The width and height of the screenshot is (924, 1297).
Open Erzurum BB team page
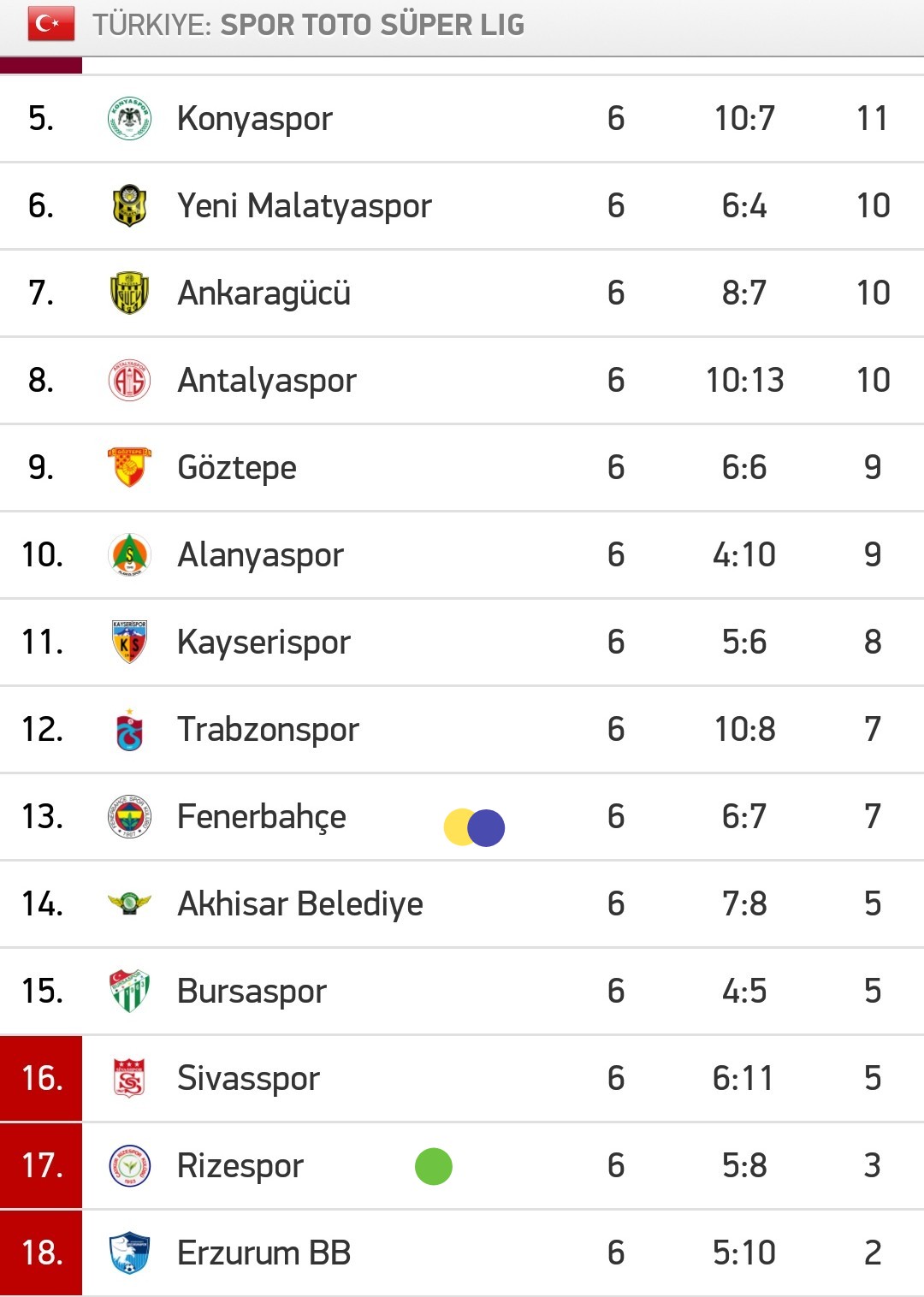462,1253
